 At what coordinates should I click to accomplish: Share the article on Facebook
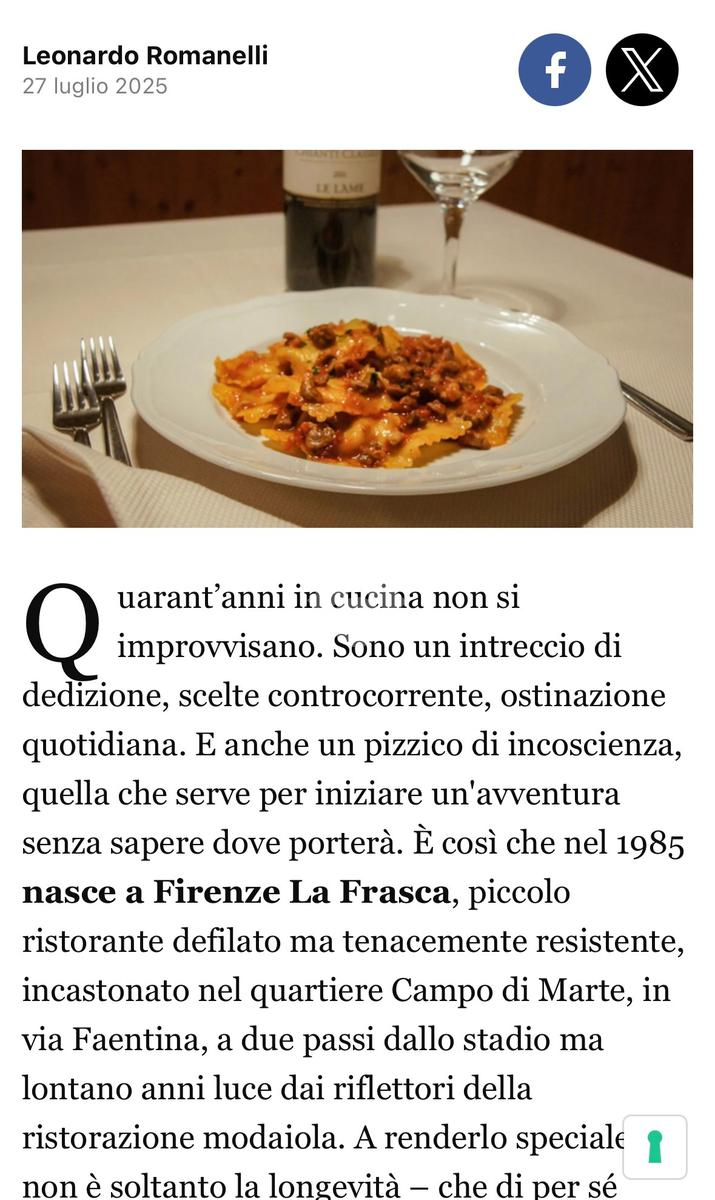(554, 70)
